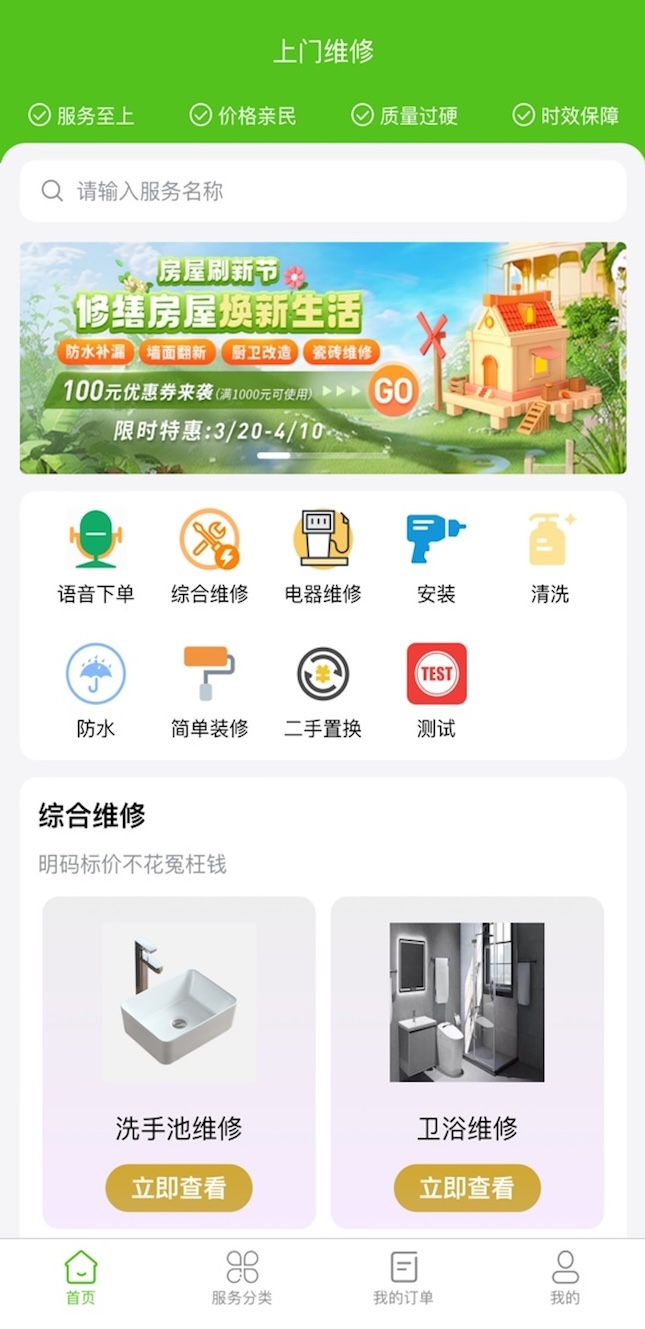
Task: Tap the 请输入服务名称 search box
Action: tap(322, 191)
